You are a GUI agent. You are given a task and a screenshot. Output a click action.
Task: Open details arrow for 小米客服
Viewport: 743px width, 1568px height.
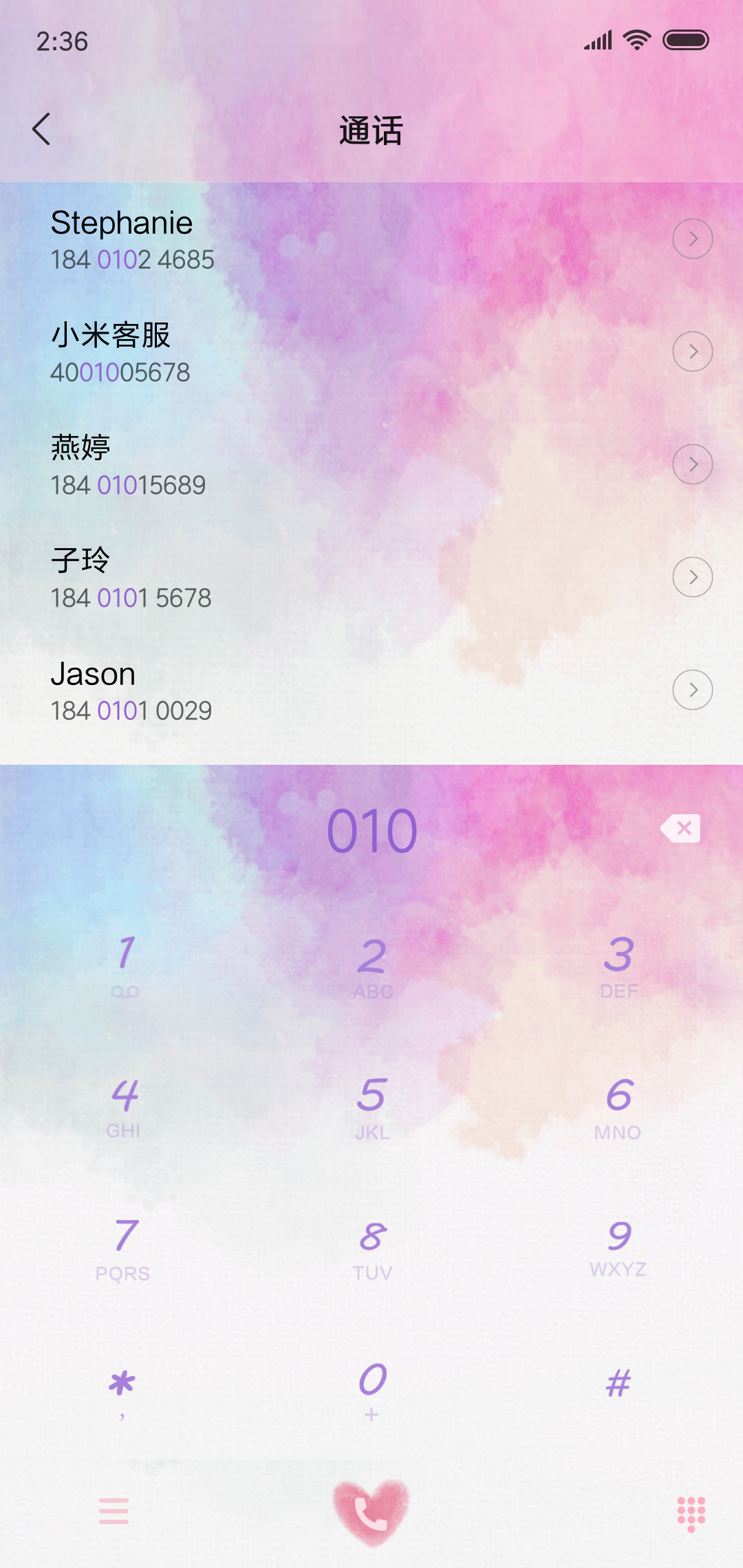(x=692, y=351)
